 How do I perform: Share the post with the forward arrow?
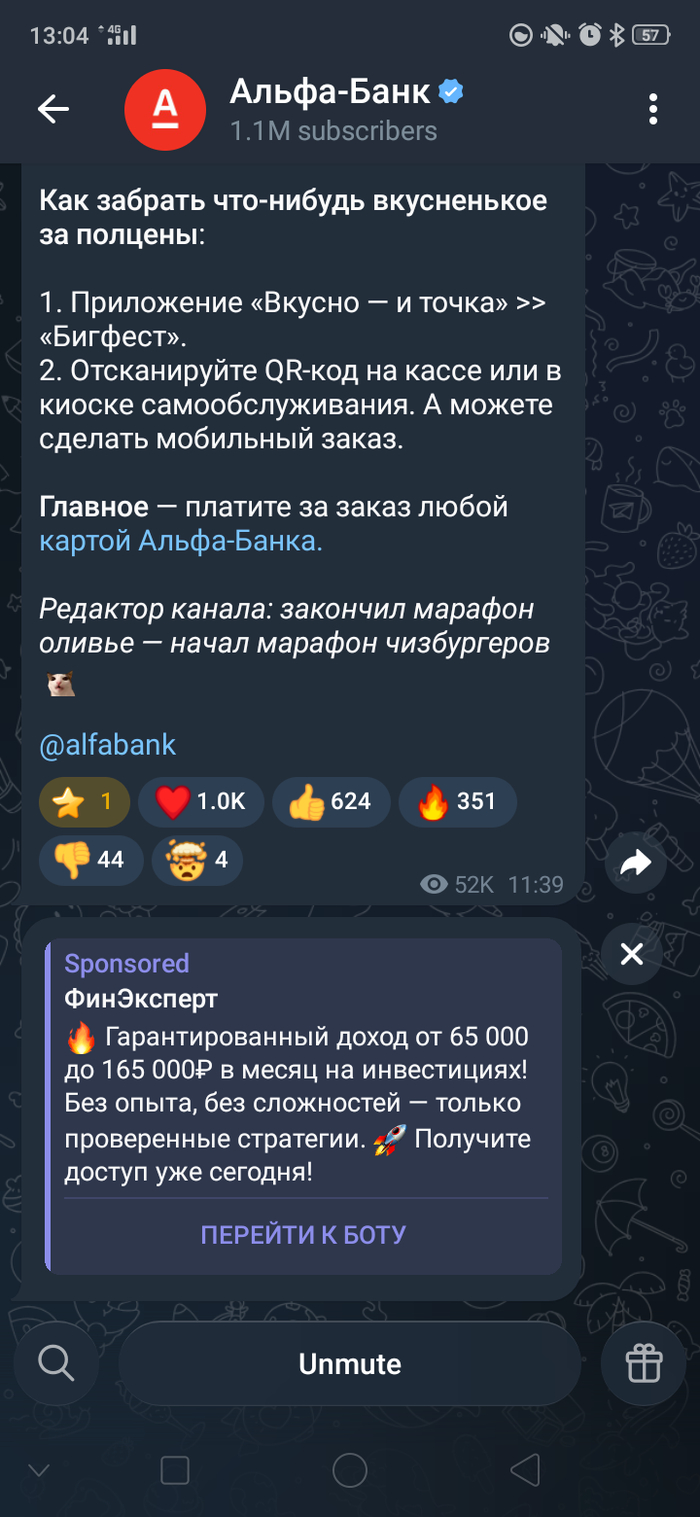(635, 864)
